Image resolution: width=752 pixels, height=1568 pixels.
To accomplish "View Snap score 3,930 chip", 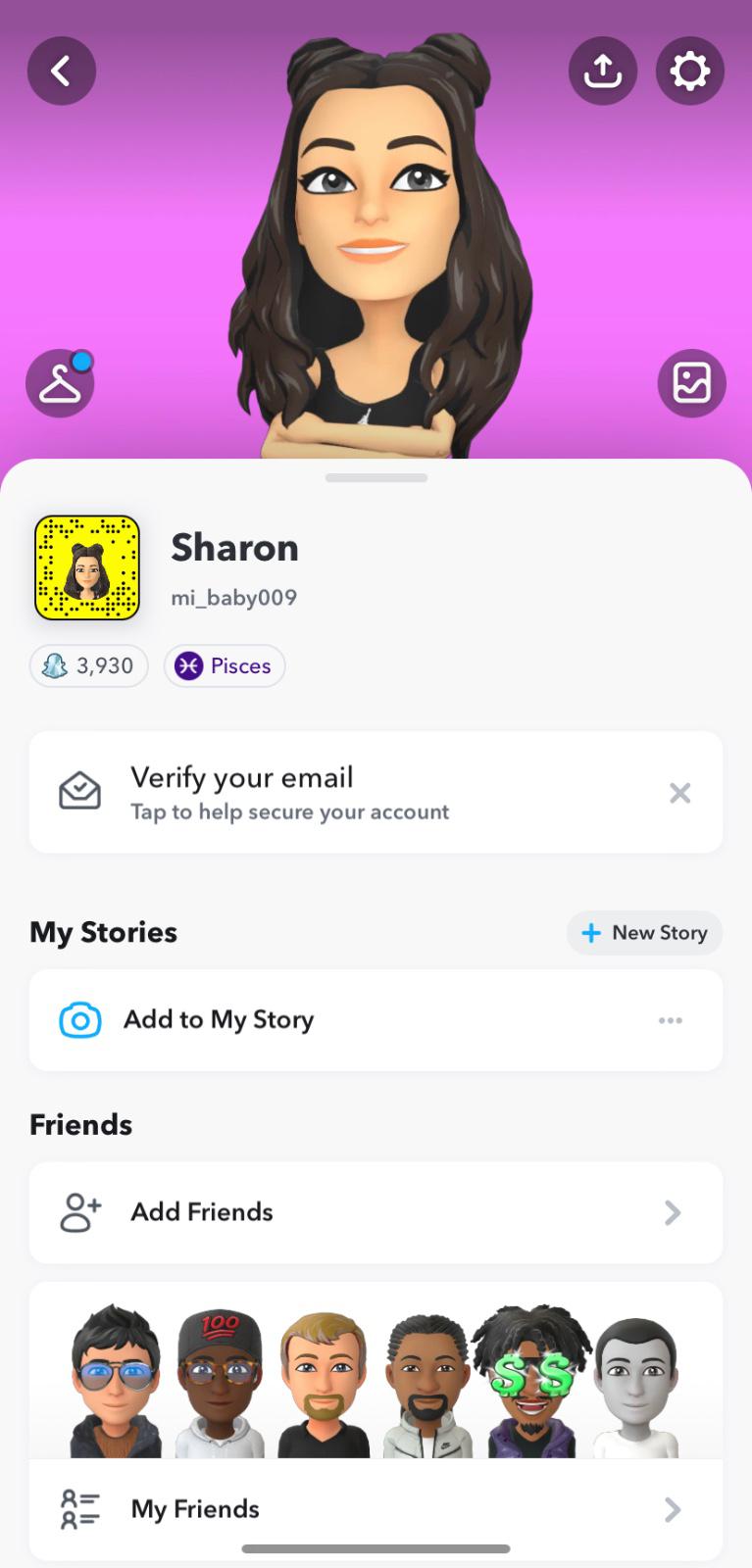I will [89, 666].
